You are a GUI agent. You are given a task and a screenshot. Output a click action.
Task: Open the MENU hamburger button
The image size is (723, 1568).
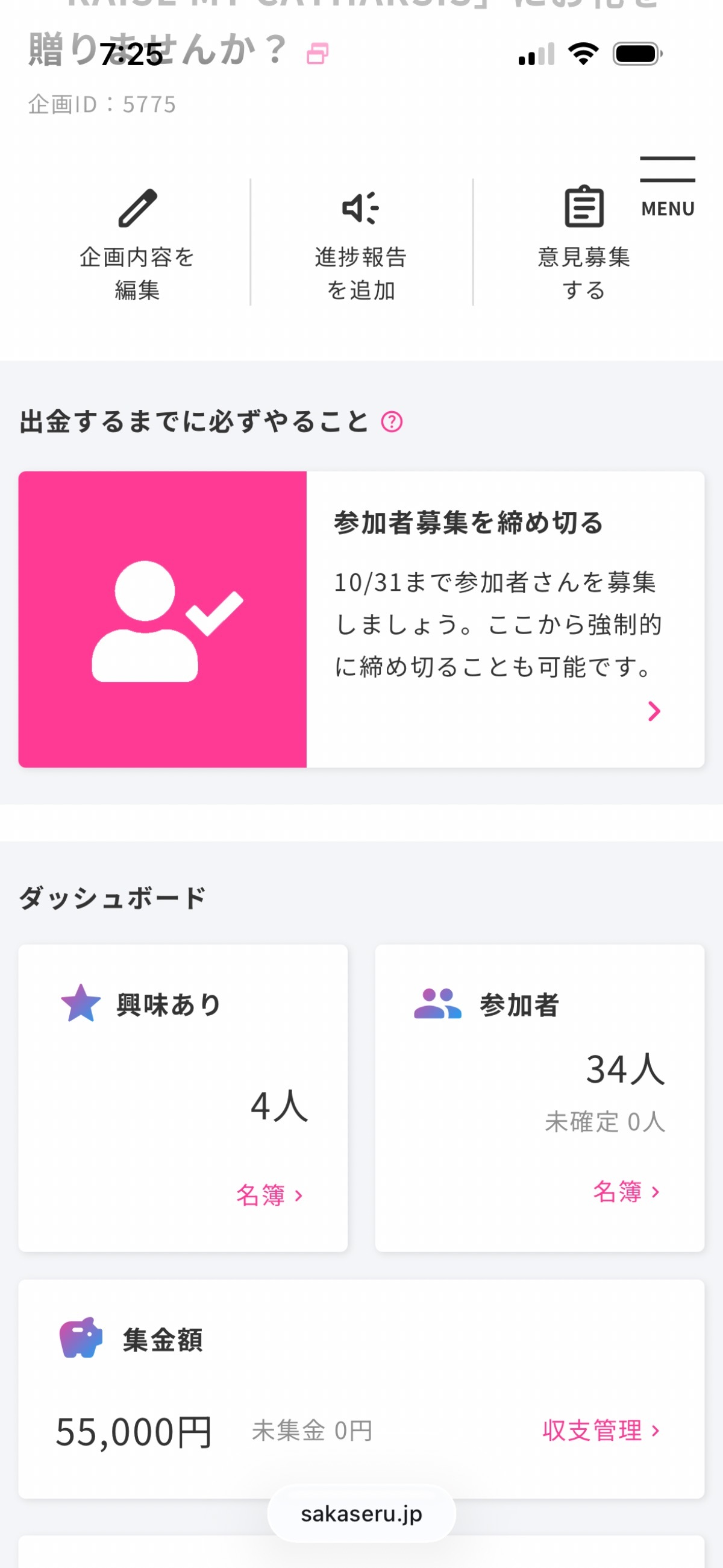667,186
